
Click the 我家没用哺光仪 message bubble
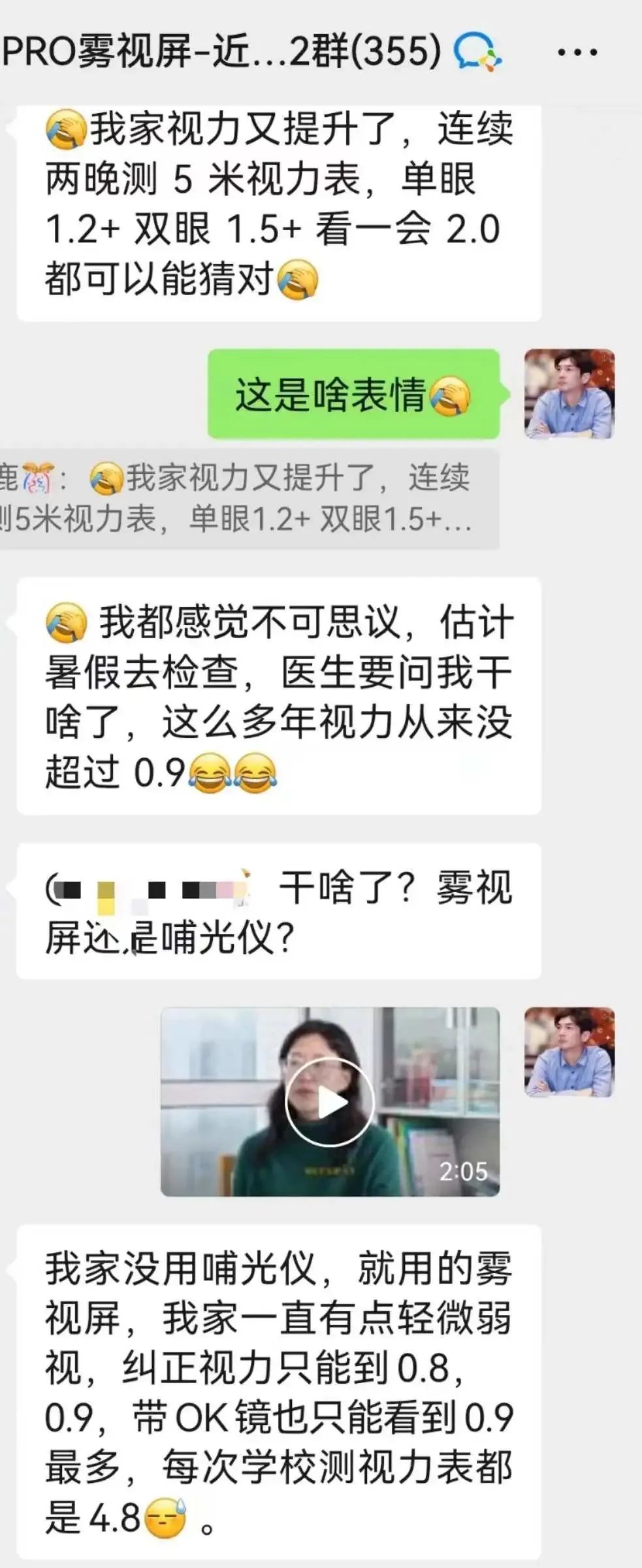coord(281,1373)
